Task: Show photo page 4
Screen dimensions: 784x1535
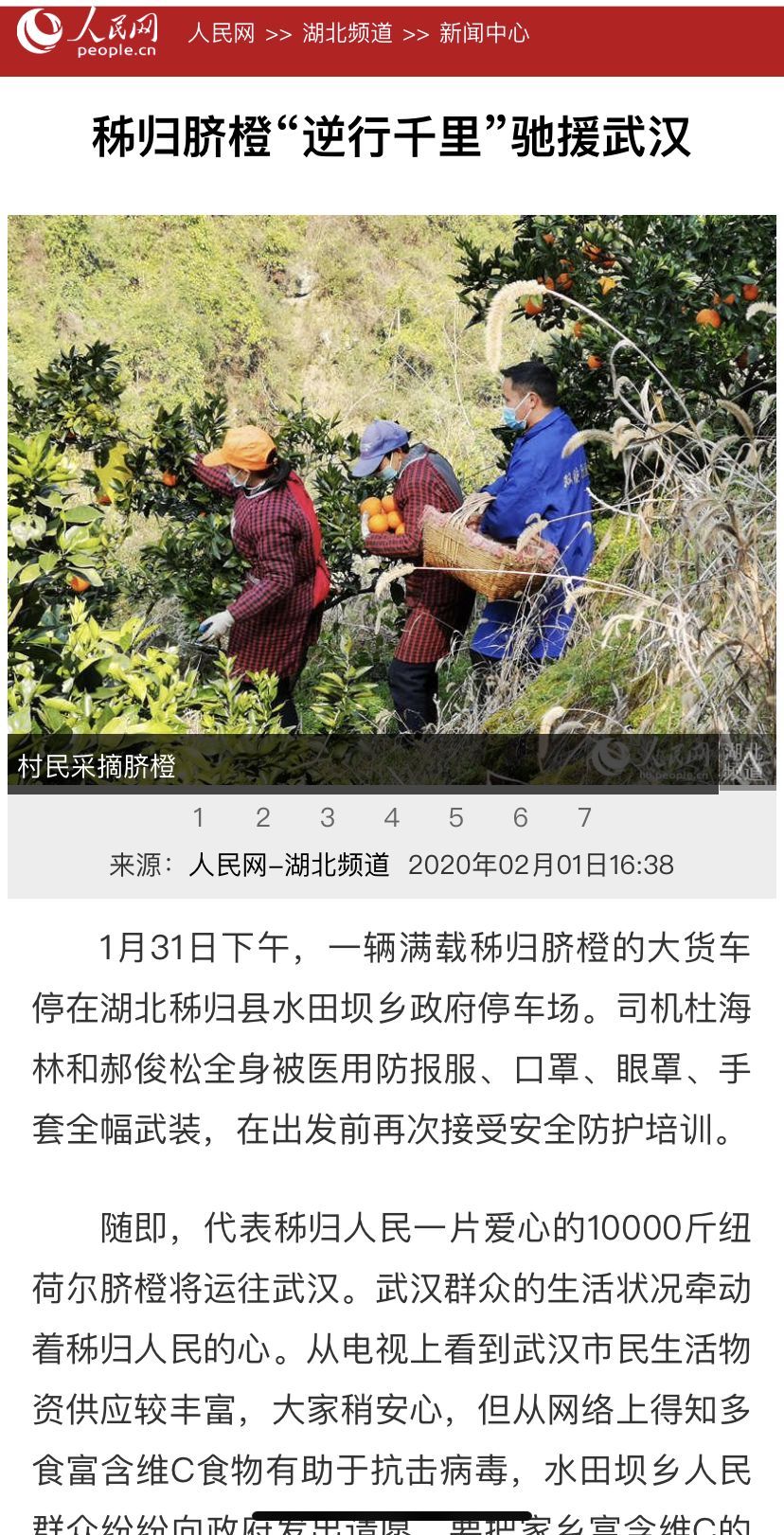Action: 392,817
